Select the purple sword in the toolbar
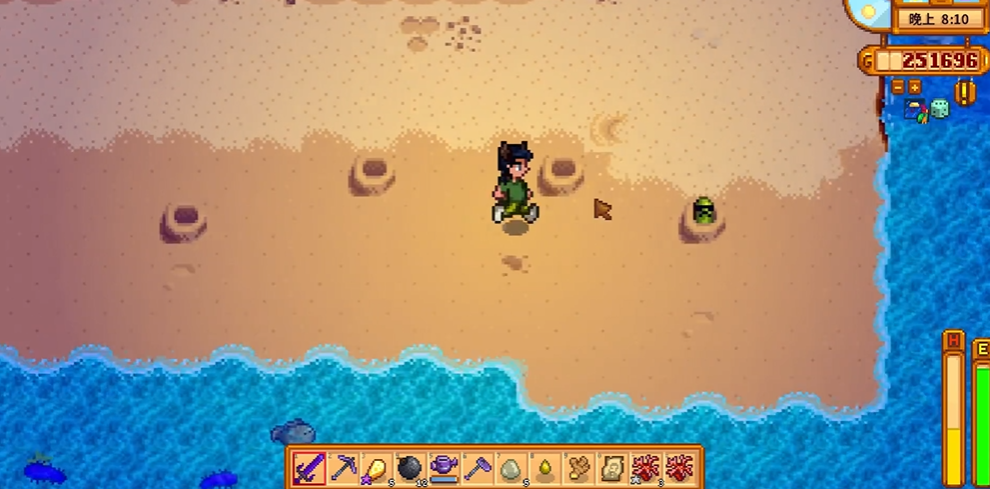 (309, 467)
